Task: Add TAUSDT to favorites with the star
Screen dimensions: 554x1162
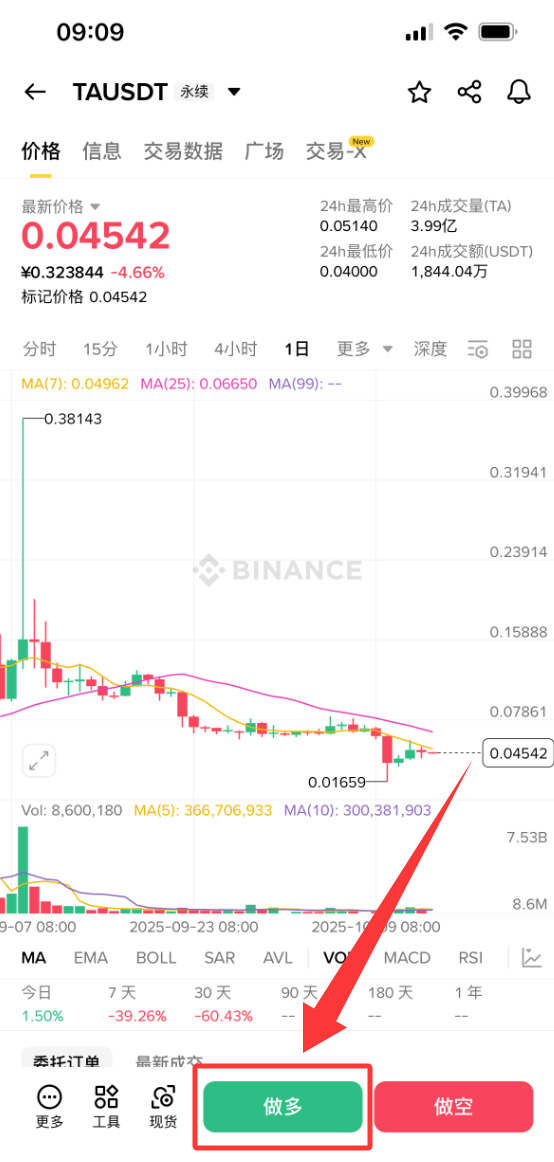Action: pyautogui.click(x=419, y=92)
